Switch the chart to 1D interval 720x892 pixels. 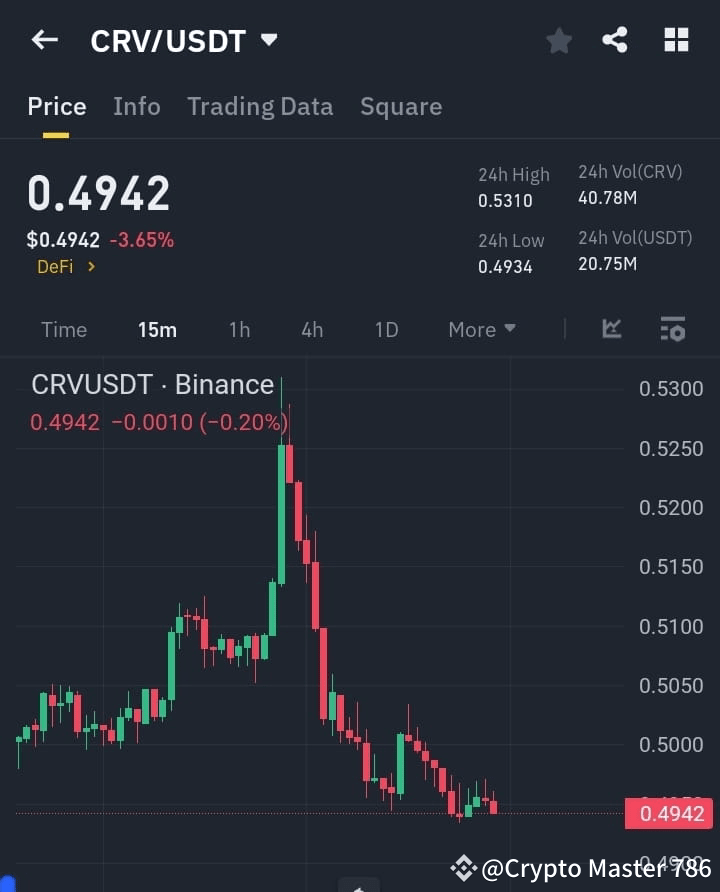[x=386, y=329]
